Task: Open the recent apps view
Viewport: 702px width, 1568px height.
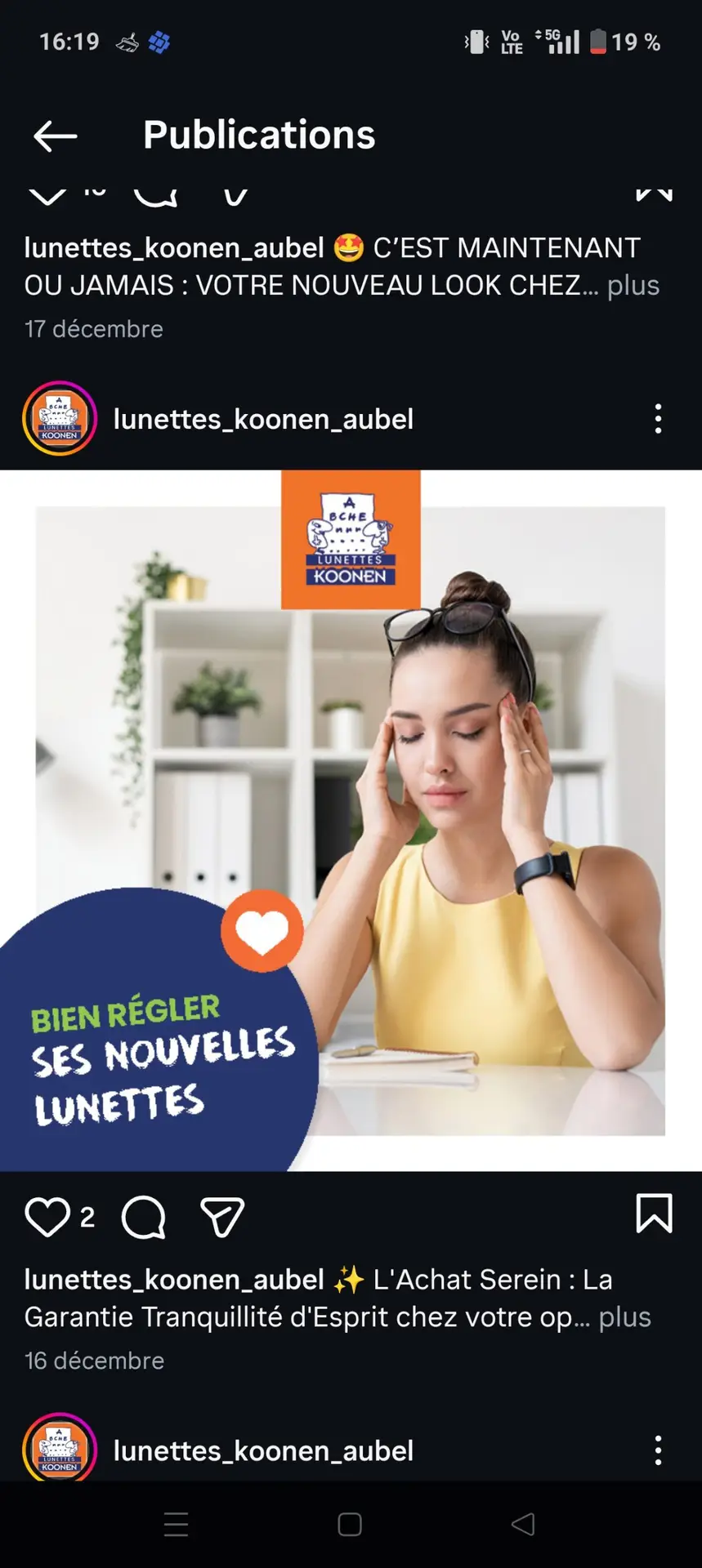Action: point(177,1525)
